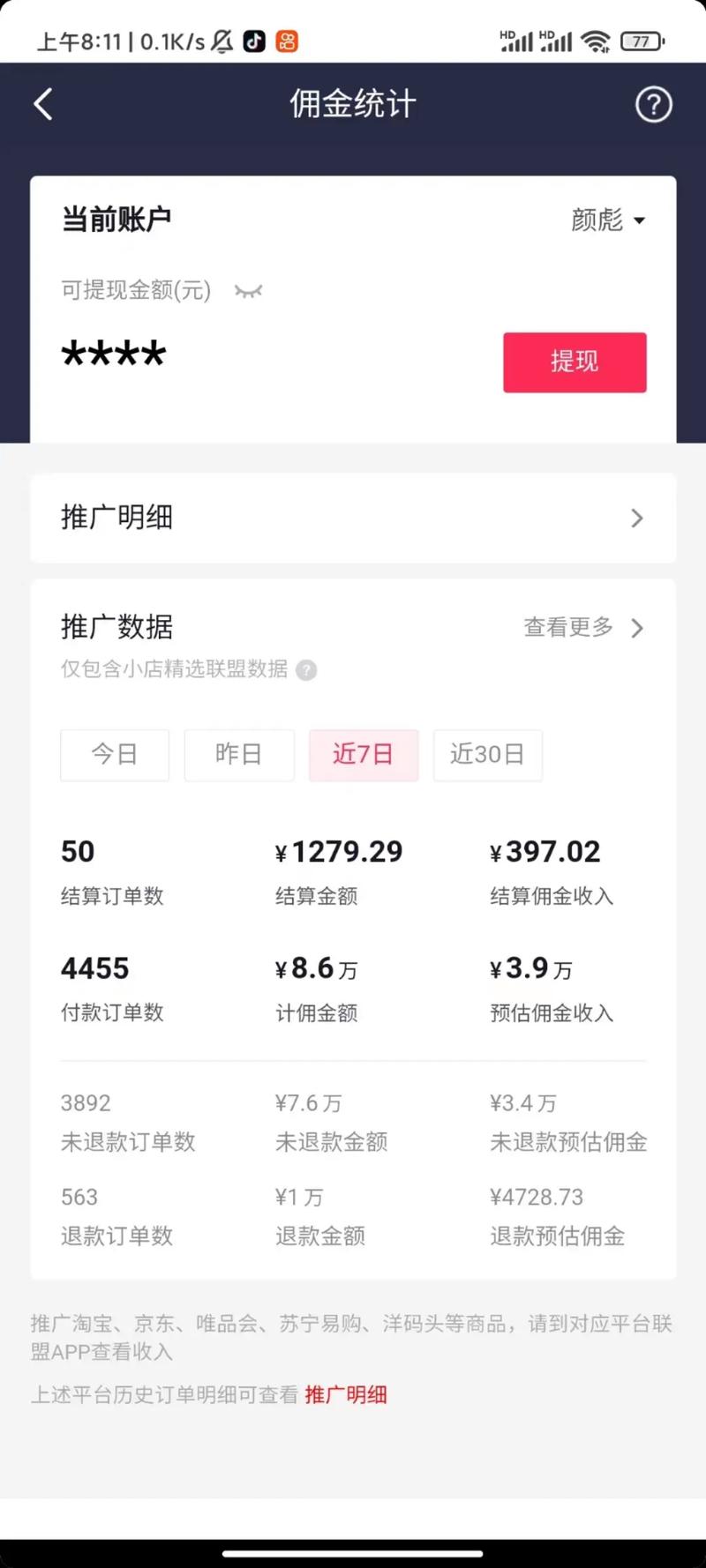706x1568 pixels.
Task: Open the 颜彪 account dropdown
Action: tap(608, 220)
